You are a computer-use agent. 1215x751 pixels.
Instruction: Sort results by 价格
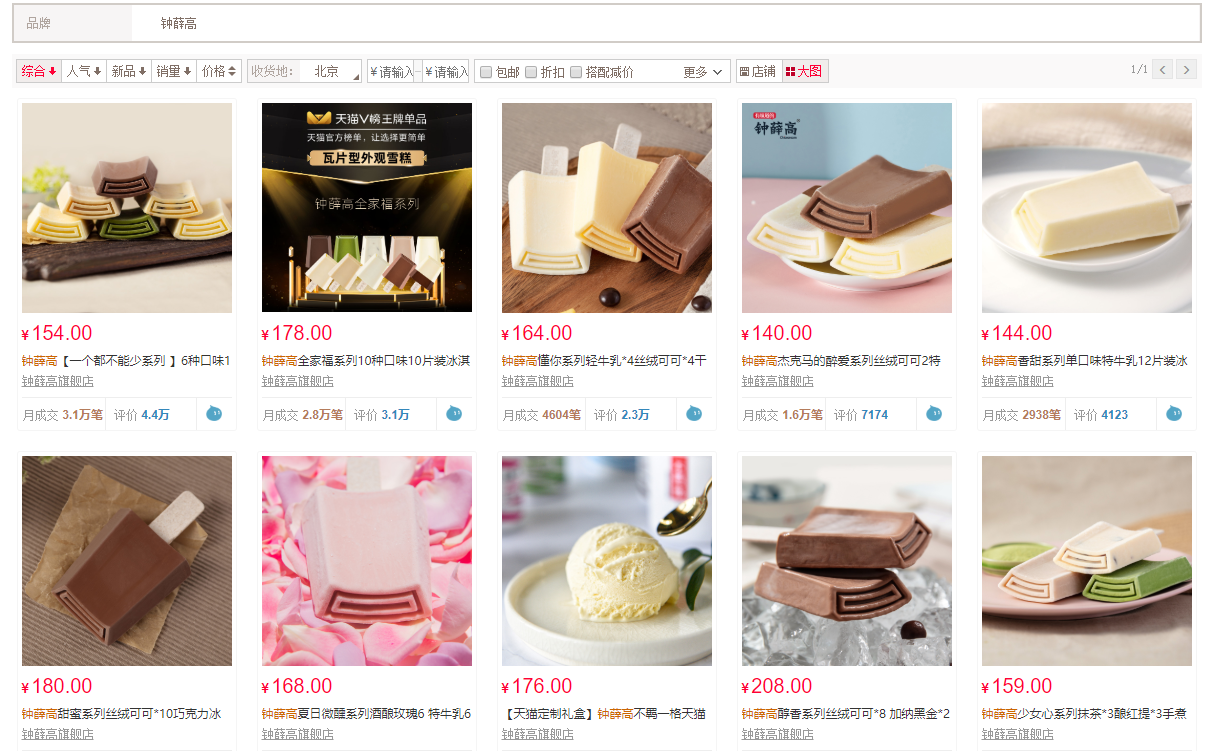coord(219,71)
